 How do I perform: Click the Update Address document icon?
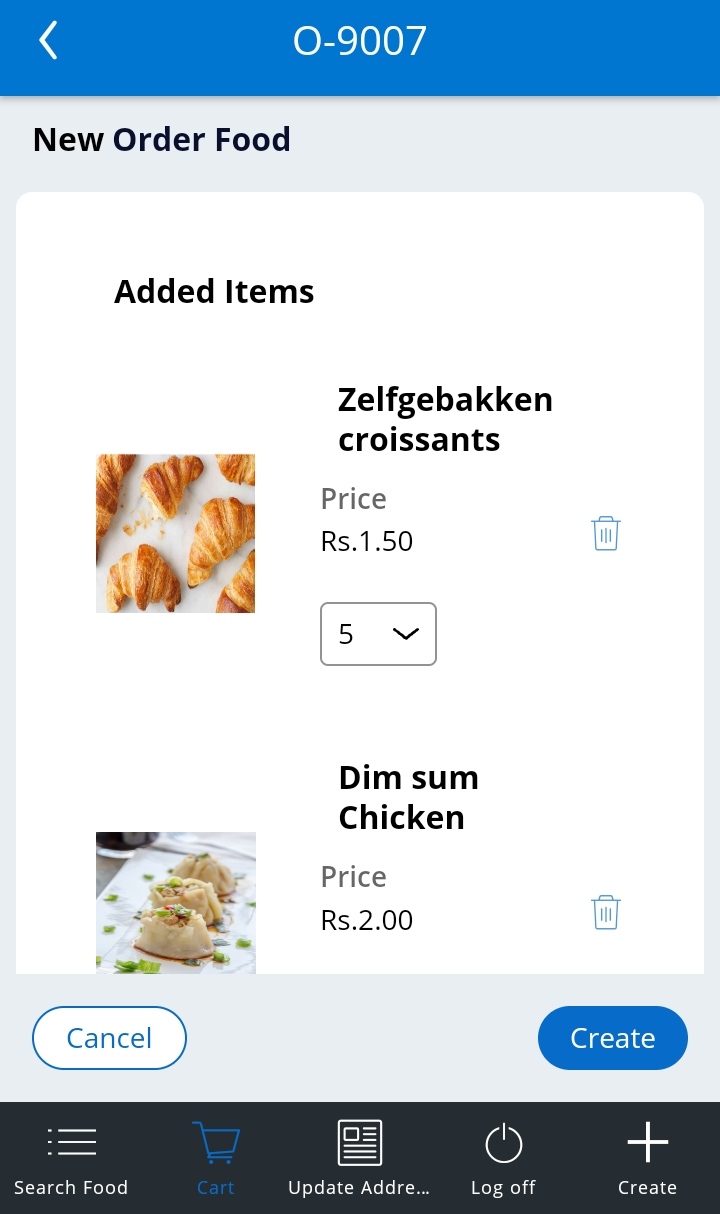(359, 1141)
